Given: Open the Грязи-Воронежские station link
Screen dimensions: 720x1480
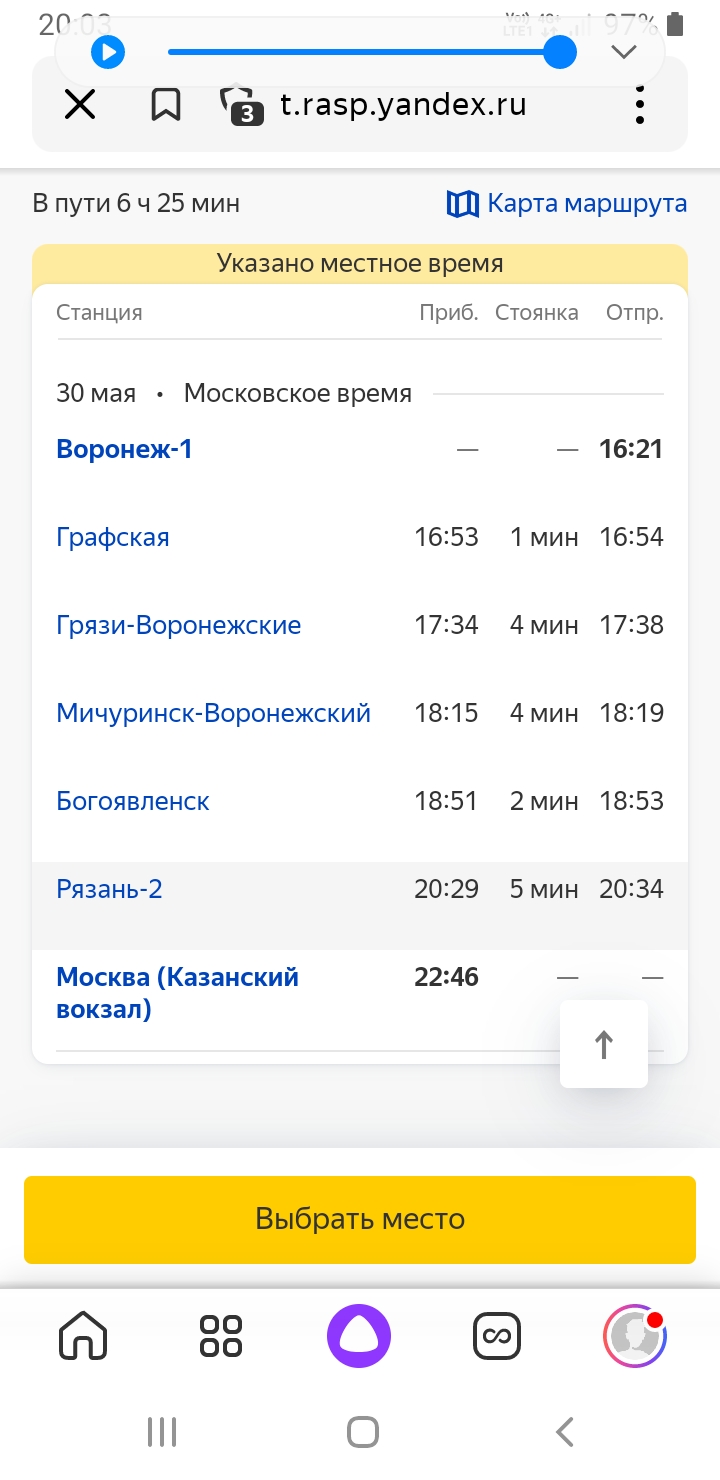Looking at the screenshot, I should click(x=179, y=625).
